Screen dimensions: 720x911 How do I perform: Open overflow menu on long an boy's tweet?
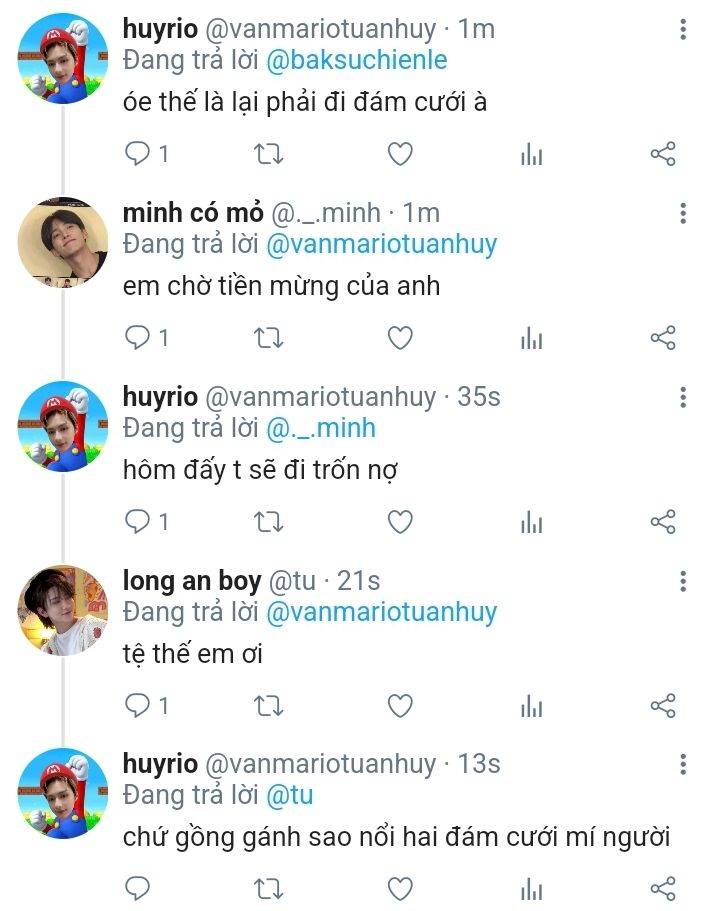tap(683, 581)
